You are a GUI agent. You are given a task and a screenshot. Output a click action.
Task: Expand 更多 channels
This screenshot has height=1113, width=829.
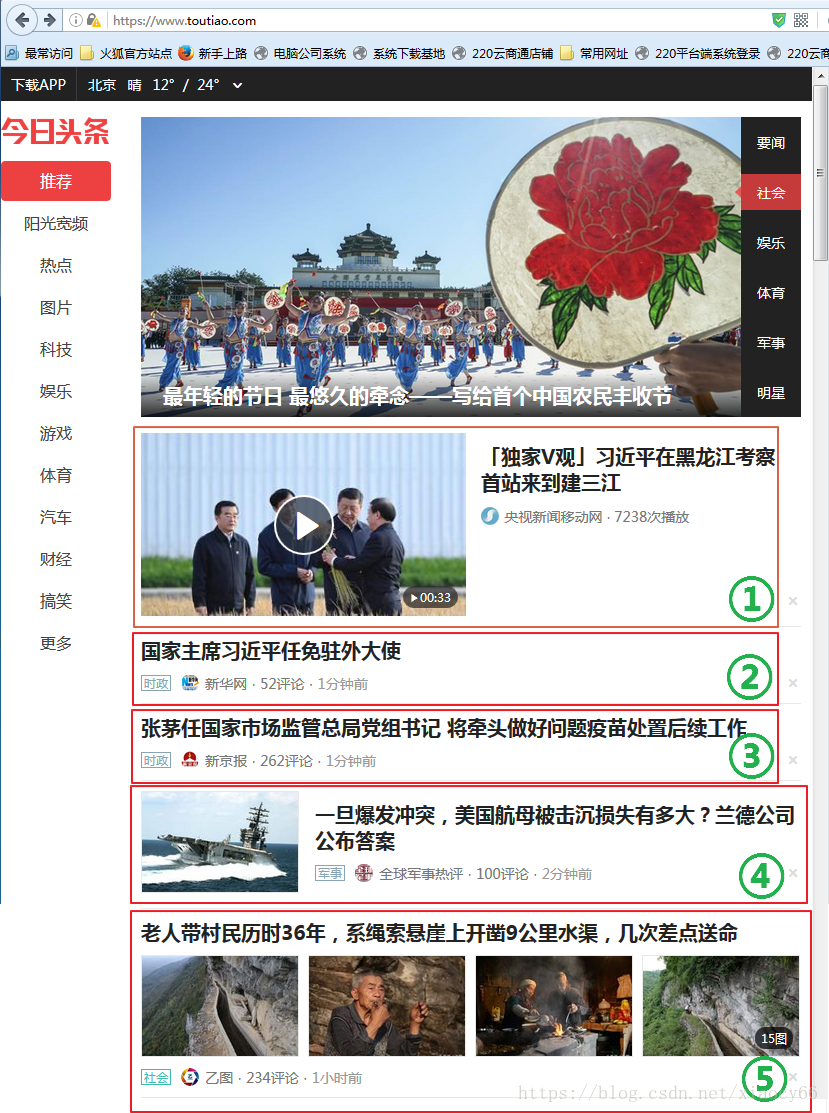pos(56,644)
